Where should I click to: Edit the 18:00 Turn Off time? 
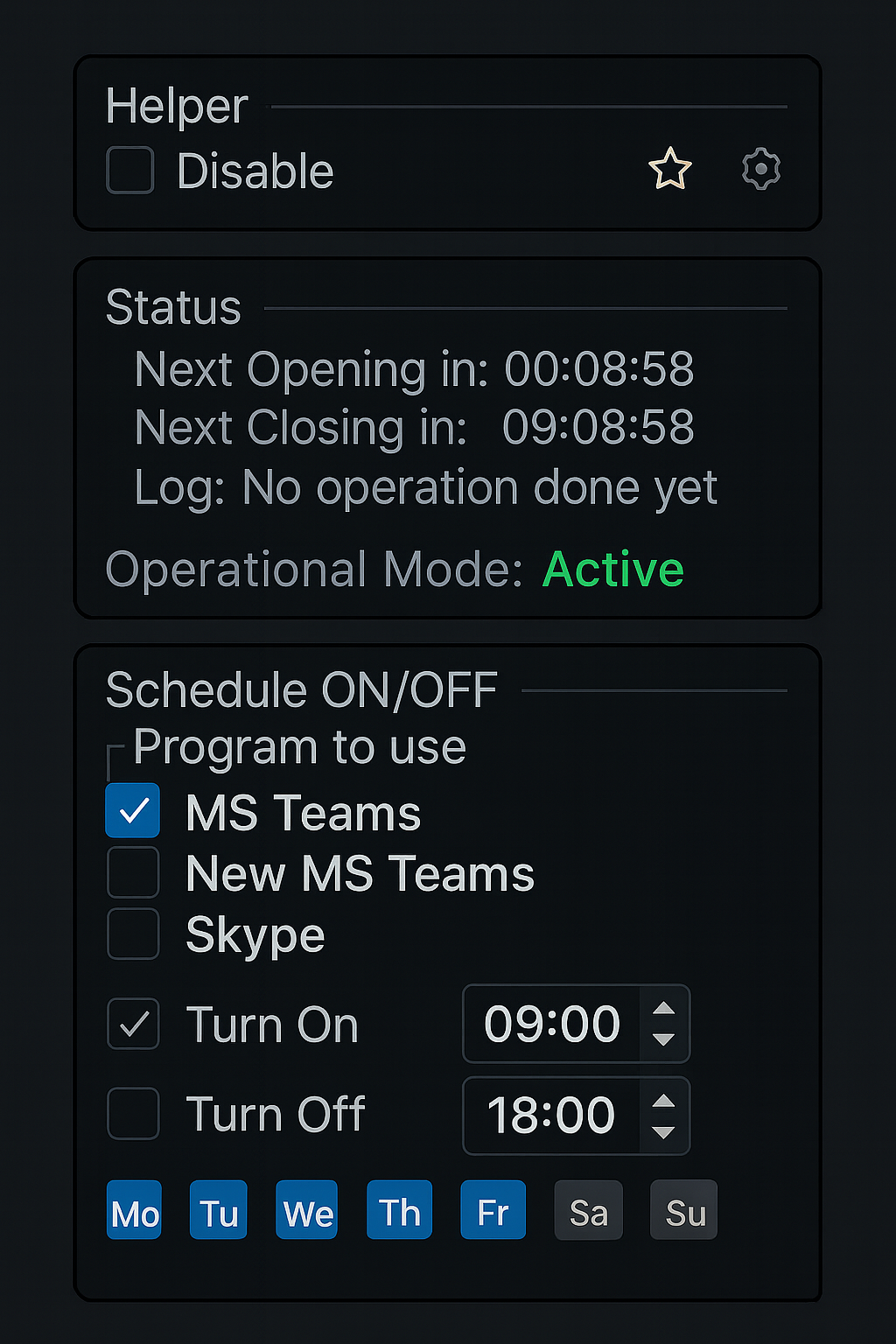(552, 1116)
